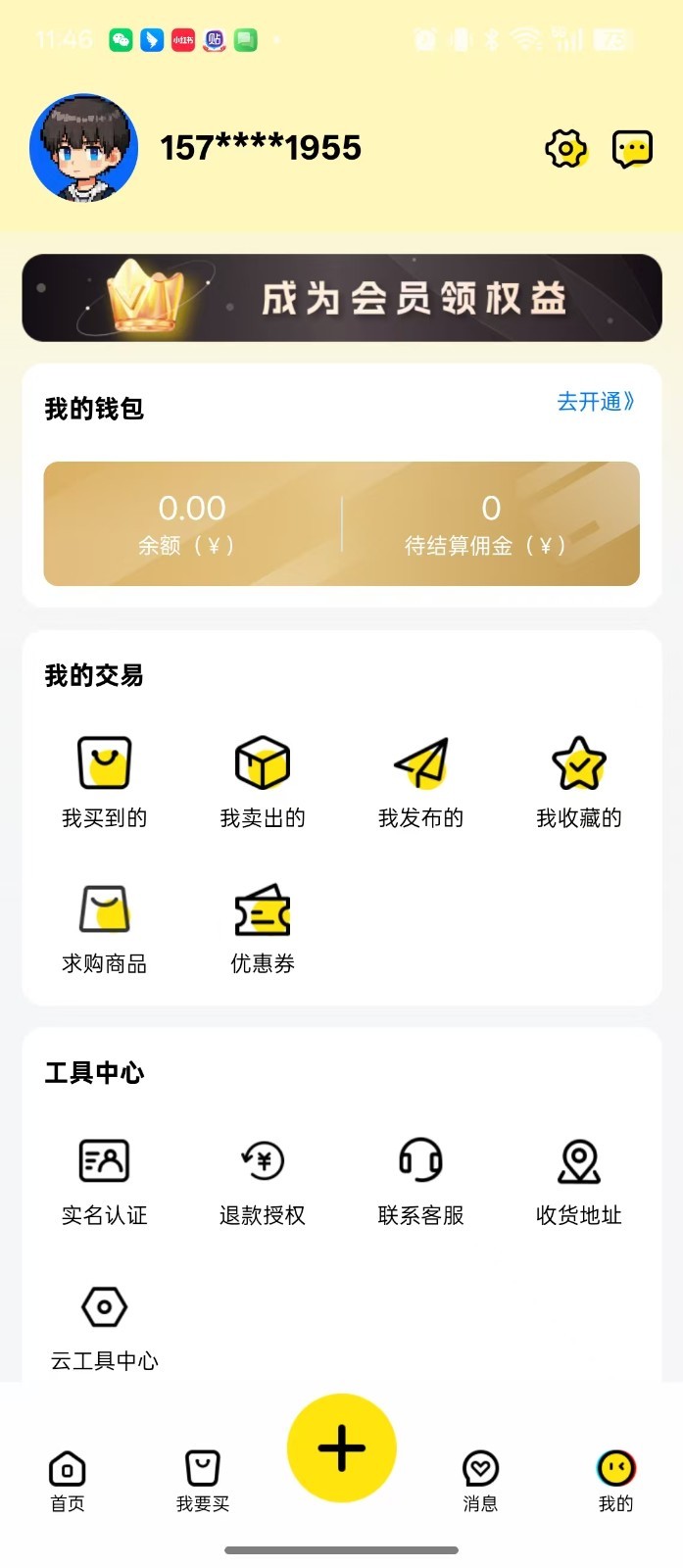Switch to the 消息 tab

point(480,1481)
